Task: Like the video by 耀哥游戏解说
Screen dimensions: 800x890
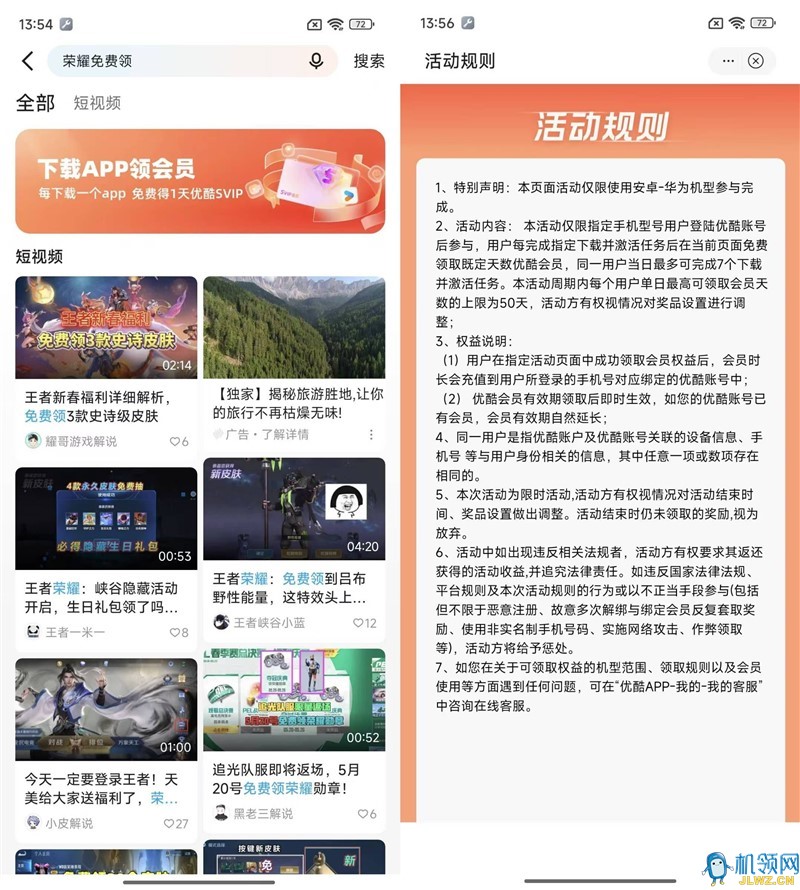Action: [x=178, y=441]
